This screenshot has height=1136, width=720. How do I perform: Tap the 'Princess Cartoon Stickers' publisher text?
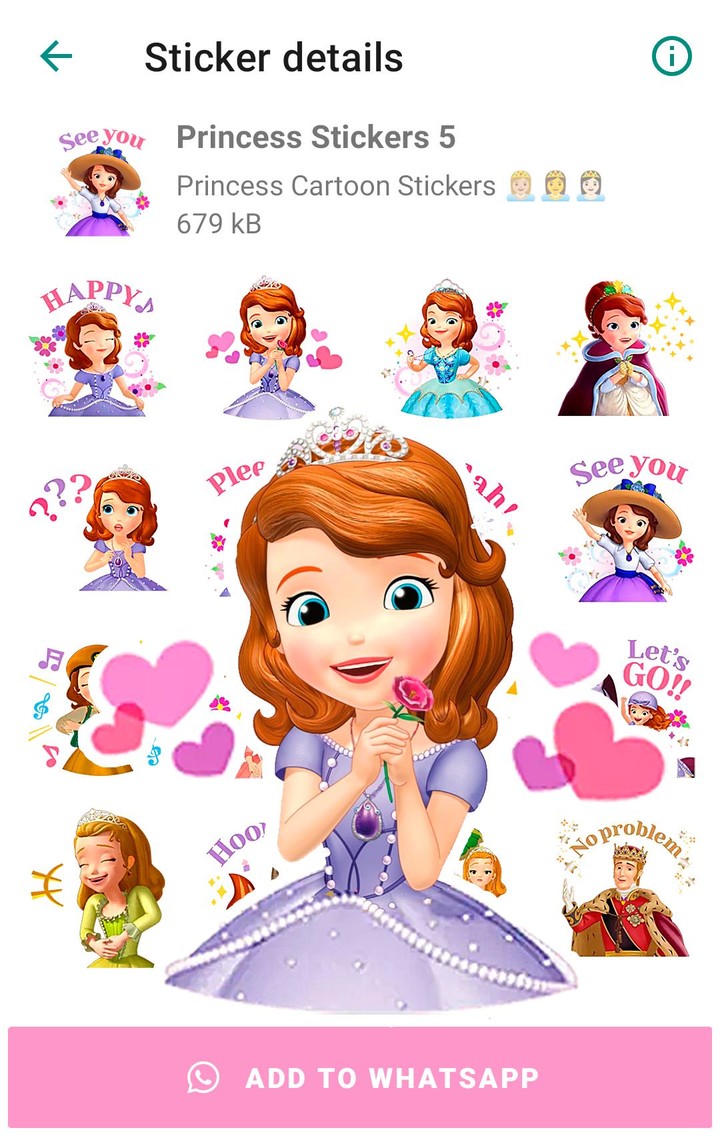[x=336, y=185]
